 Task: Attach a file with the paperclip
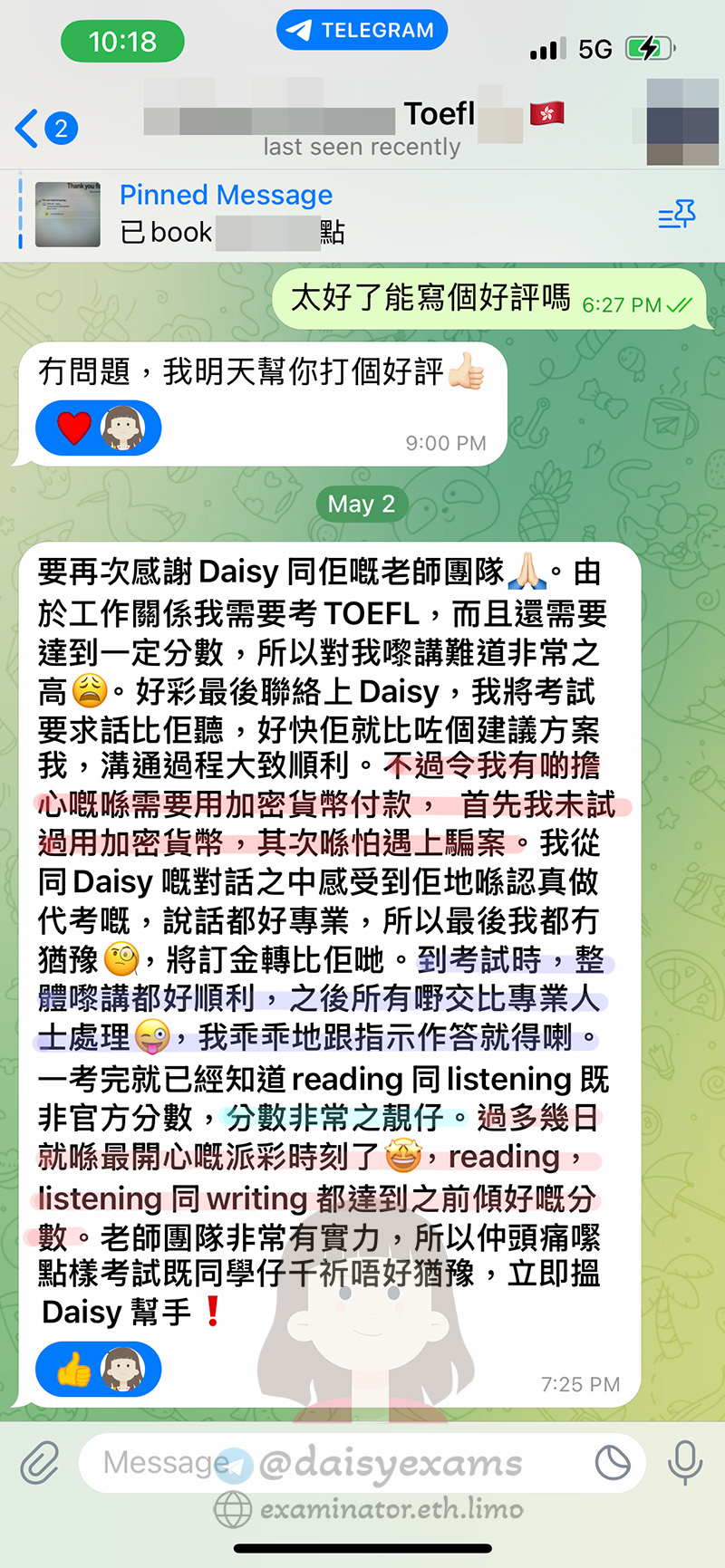pos(40,1461)
